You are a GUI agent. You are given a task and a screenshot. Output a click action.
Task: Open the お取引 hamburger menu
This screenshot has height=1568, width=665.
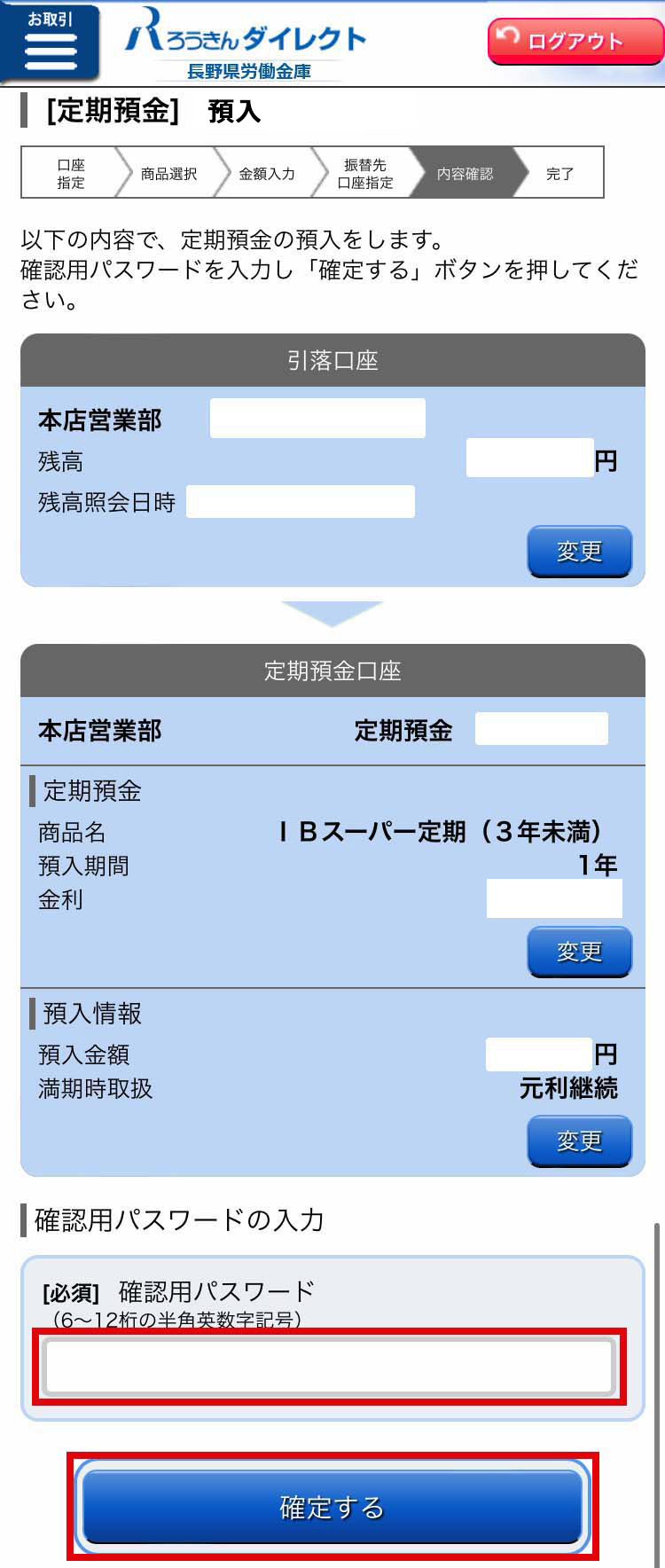point(50,42)
